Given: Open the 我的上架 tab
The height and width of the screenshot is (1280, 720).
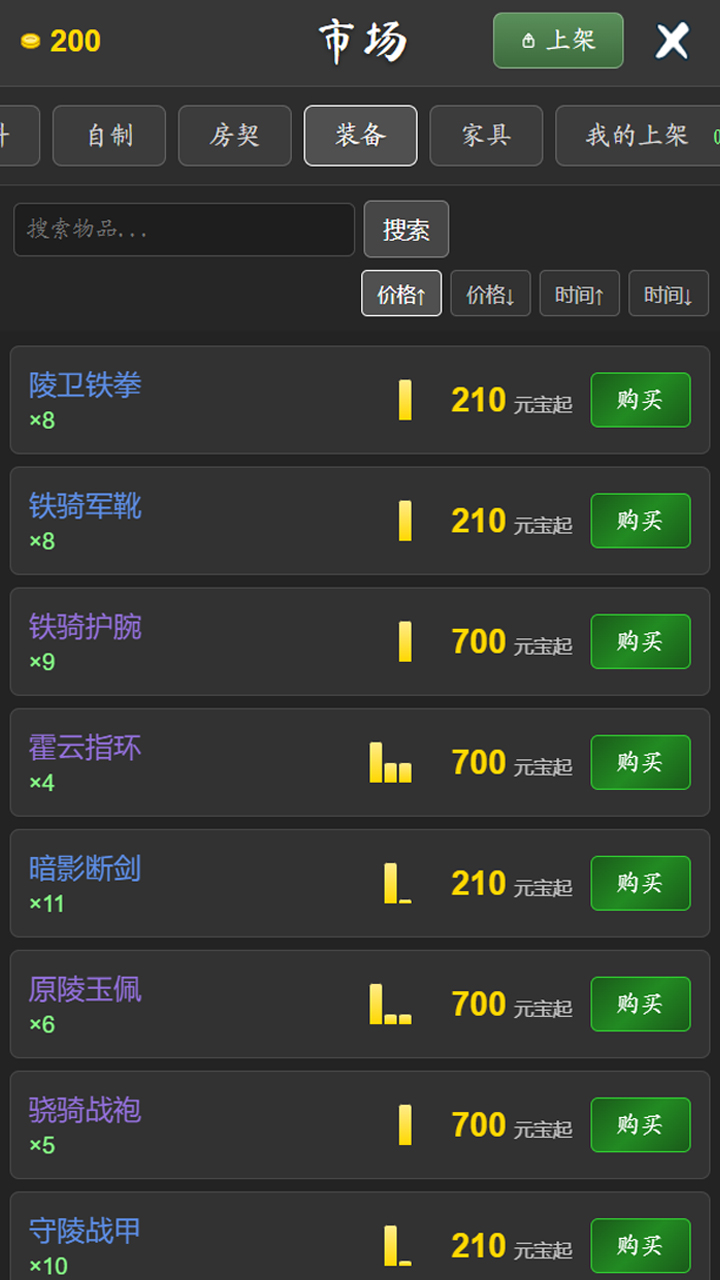Looking at the screenshot, I should coord(637,135).
